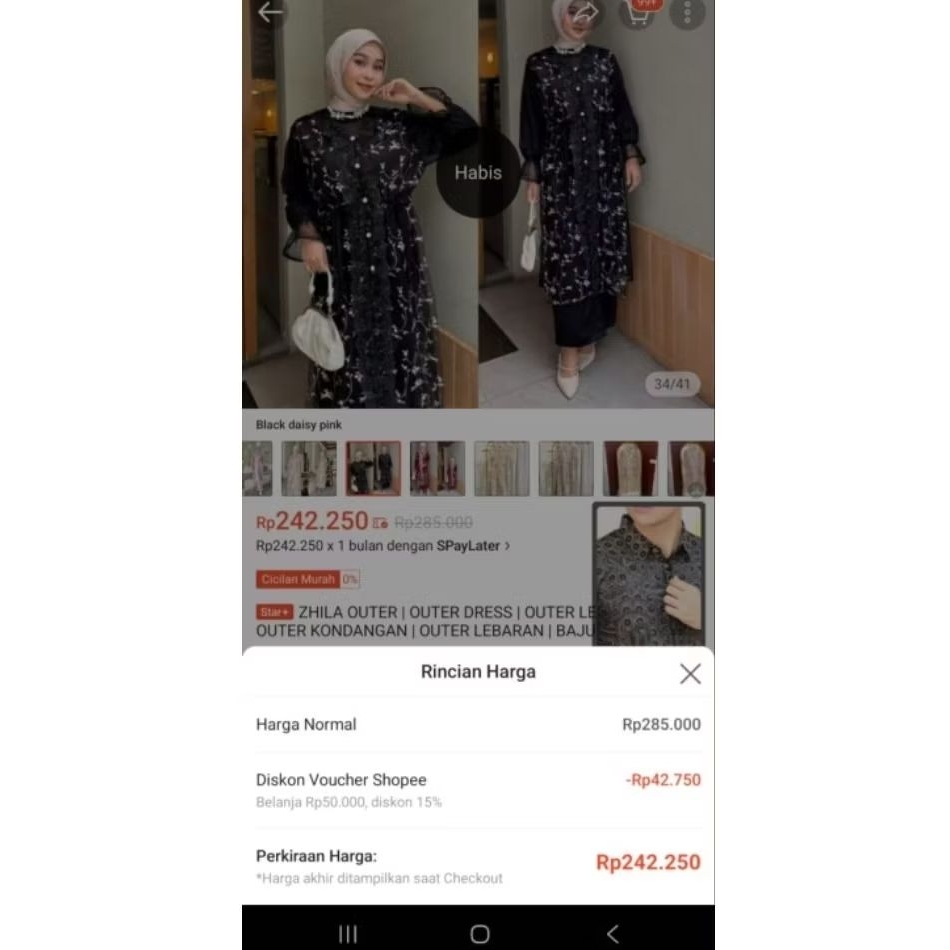Open the shopping cart
The height and width of the screenshot is (950, 950).
click(637, 12)
